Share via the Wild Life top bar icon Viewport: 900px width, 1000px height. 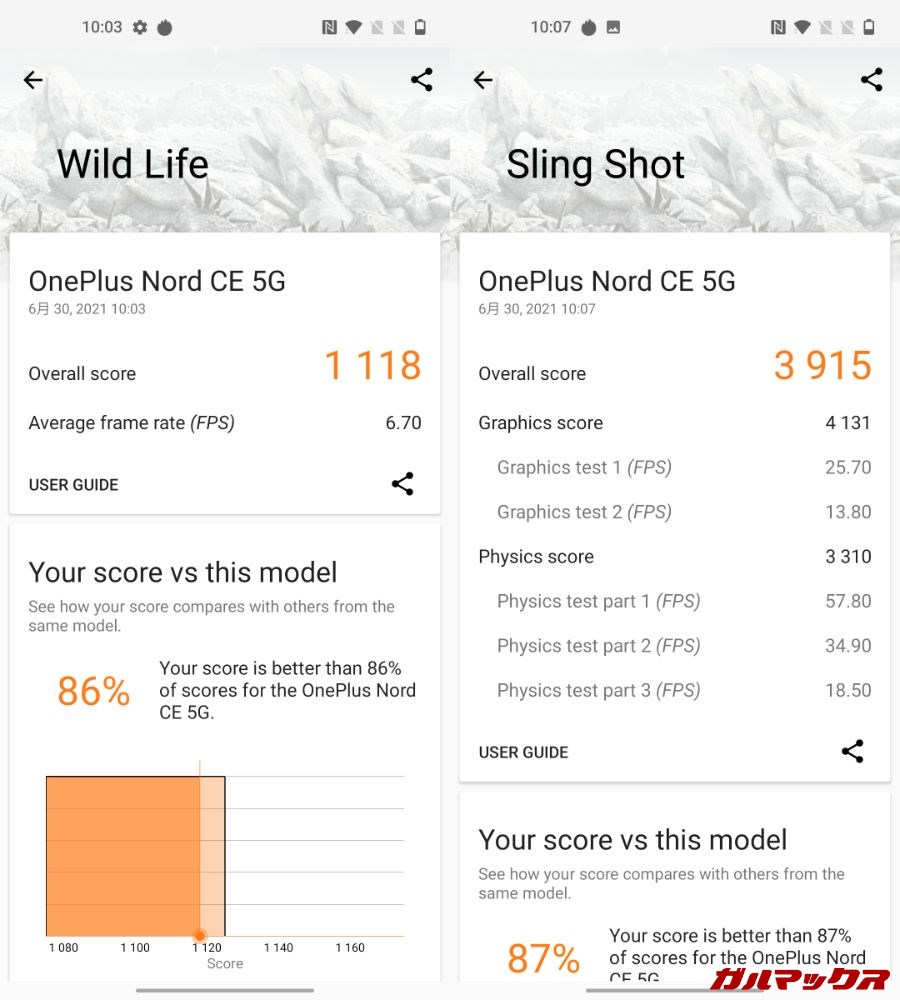(421, 80)
